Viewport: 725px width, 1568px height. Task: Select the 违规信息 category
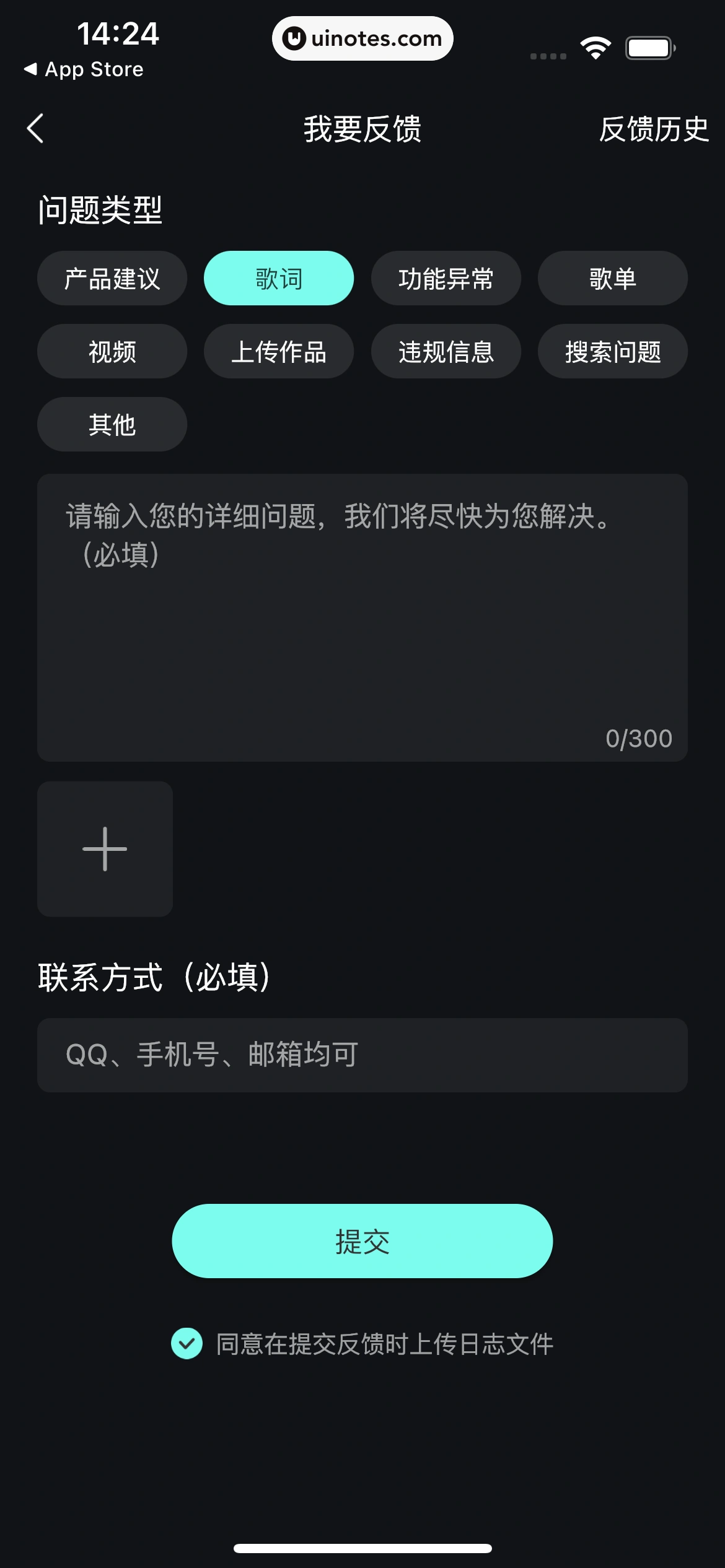(446, 351)
